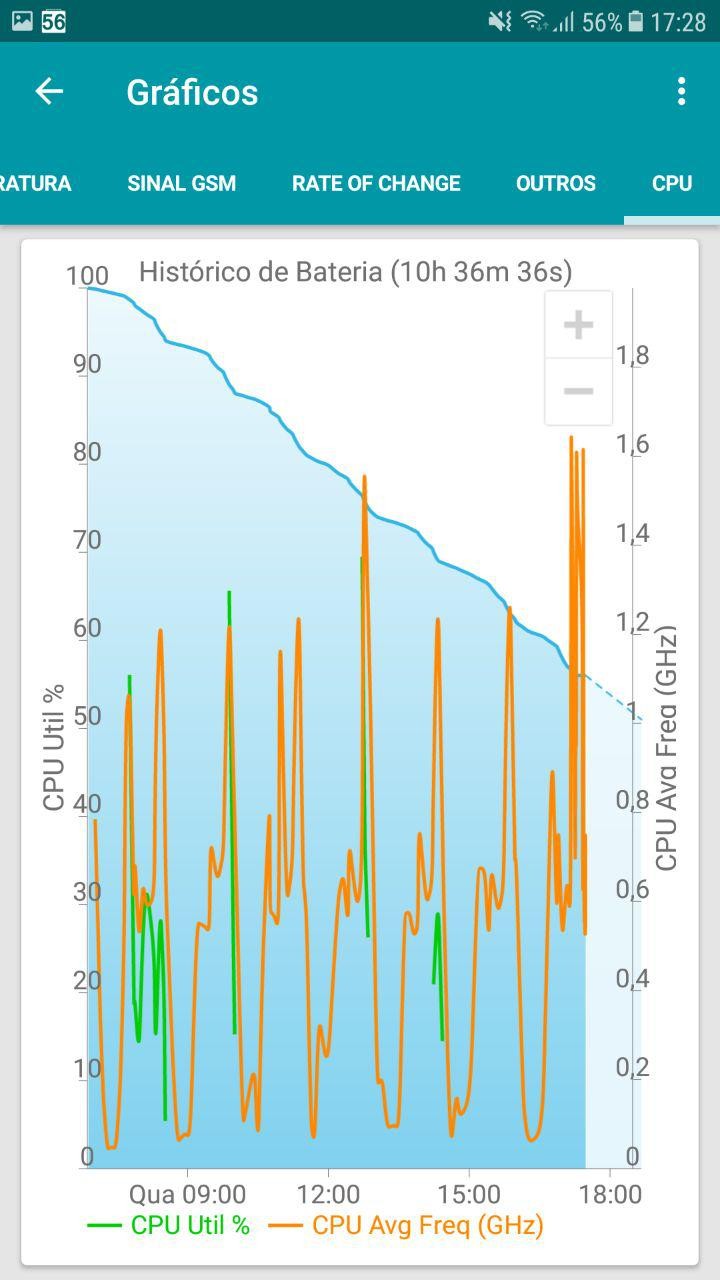Toggle the CPU Util % legend series
The height and width of the screenshot is (1280, 720).
pos(170,1225)
